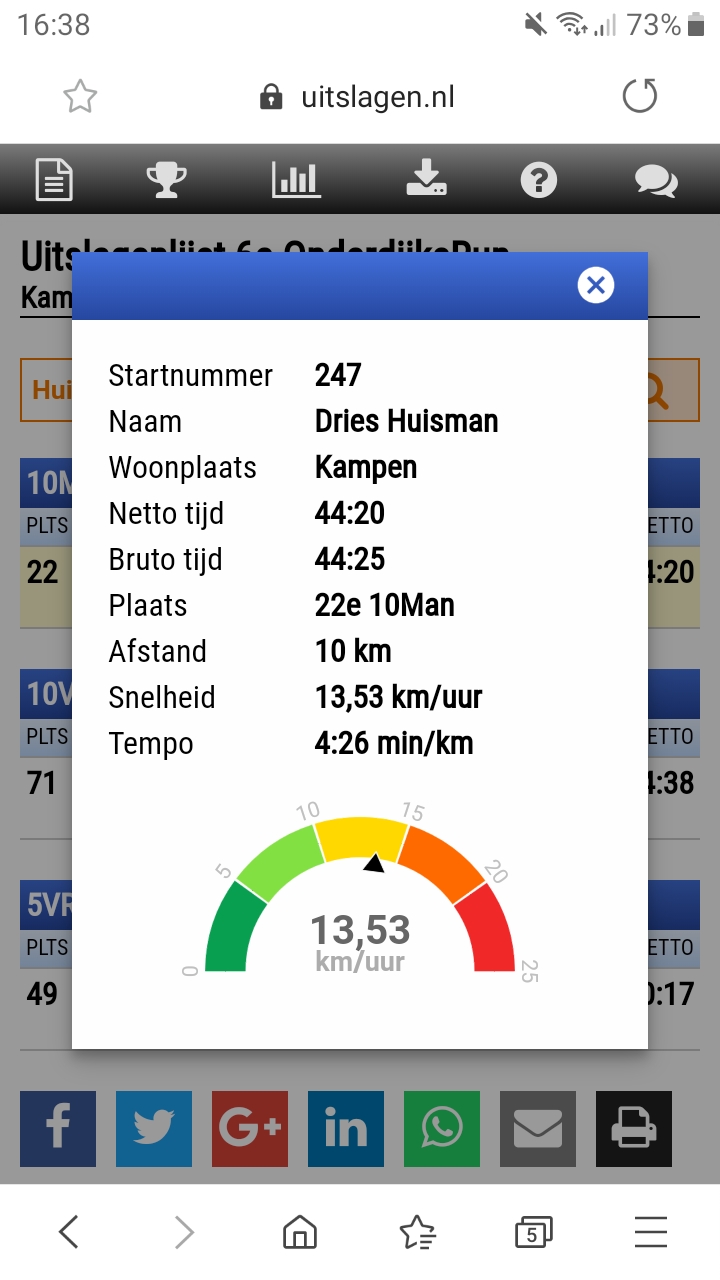Print the runner's result

pyautogui.click(x=633, y=1128)
